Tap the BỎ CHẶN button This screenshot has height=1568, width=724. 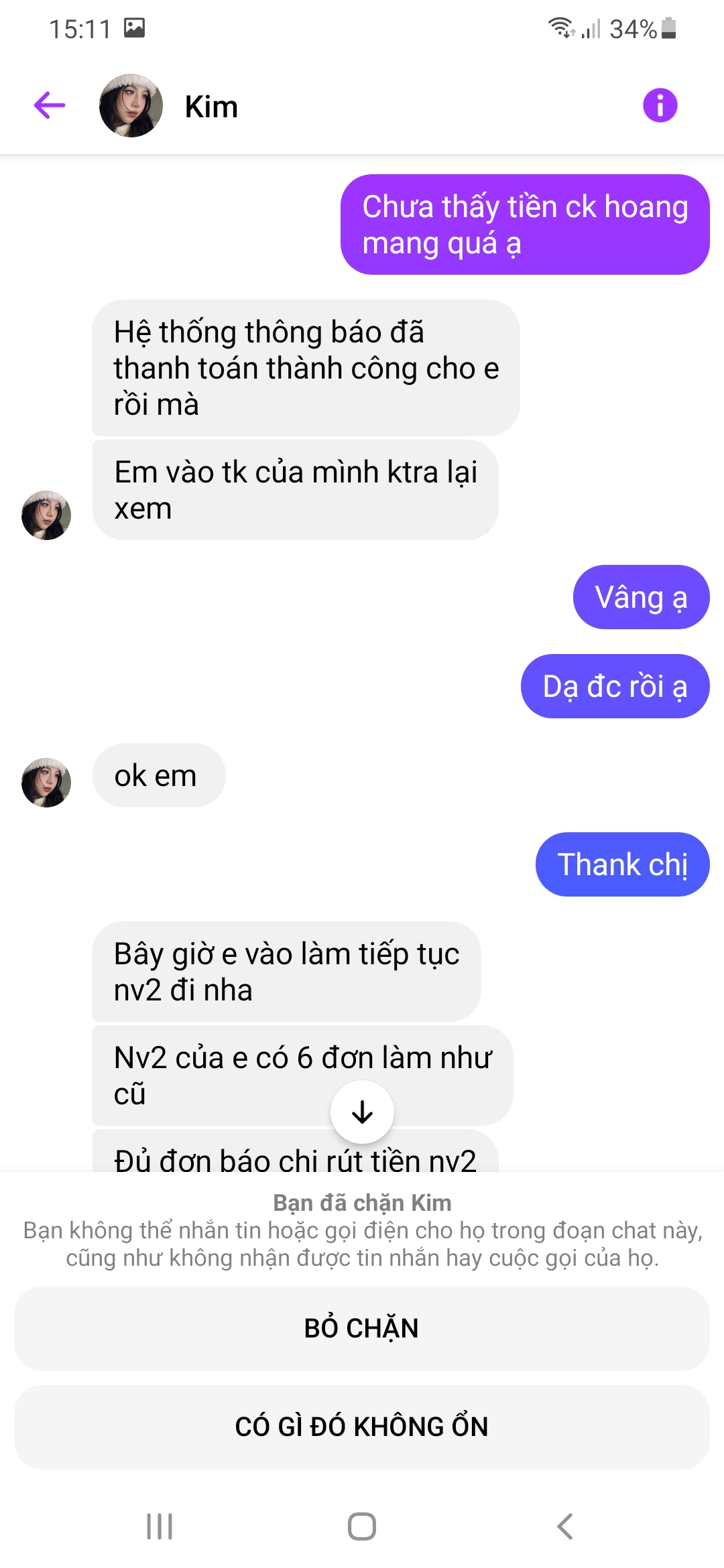point(362,1328)
